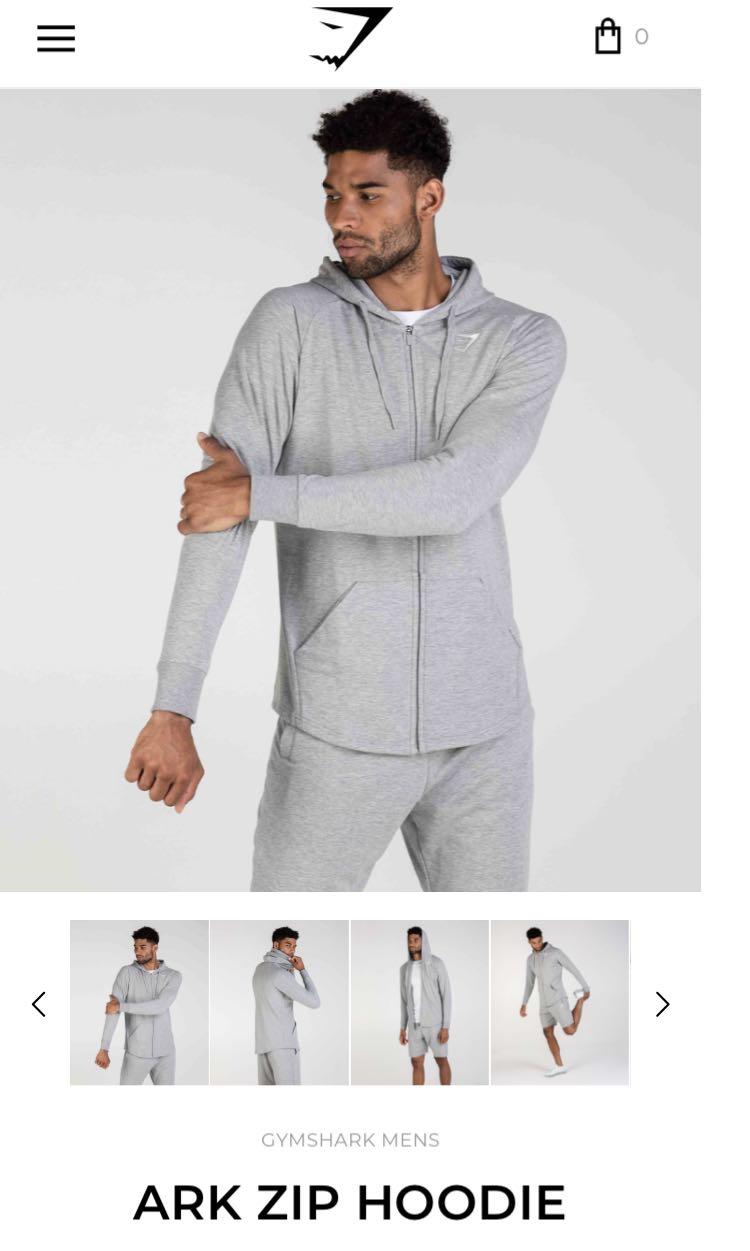Advance the gallery with the right chevron
Viewport: 750px width, 1251px height.
coord(662,1003)
